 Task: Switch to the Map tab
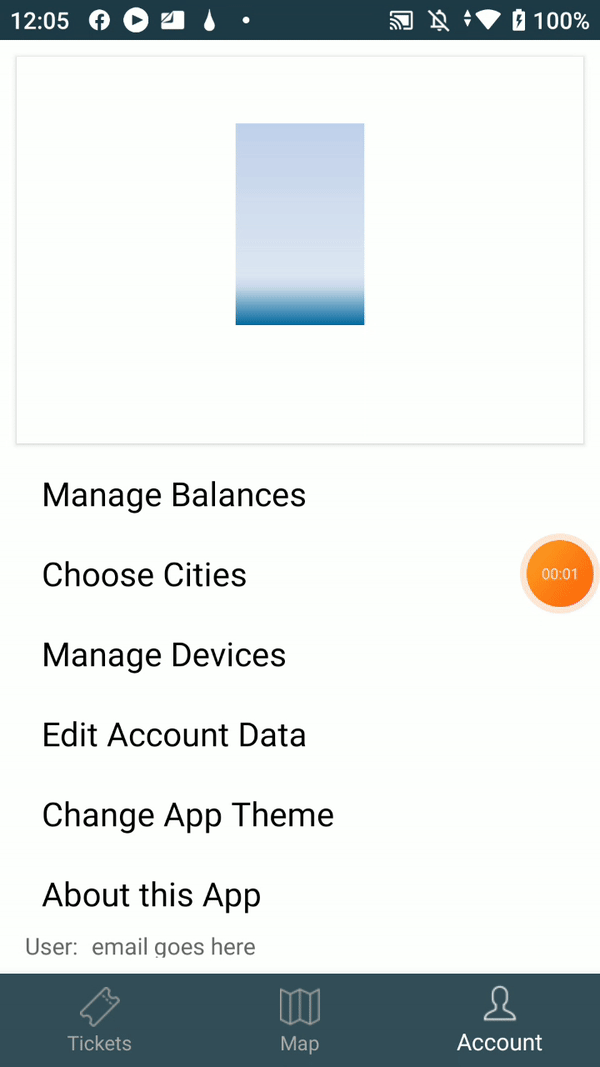click(x=299, y=1020)
